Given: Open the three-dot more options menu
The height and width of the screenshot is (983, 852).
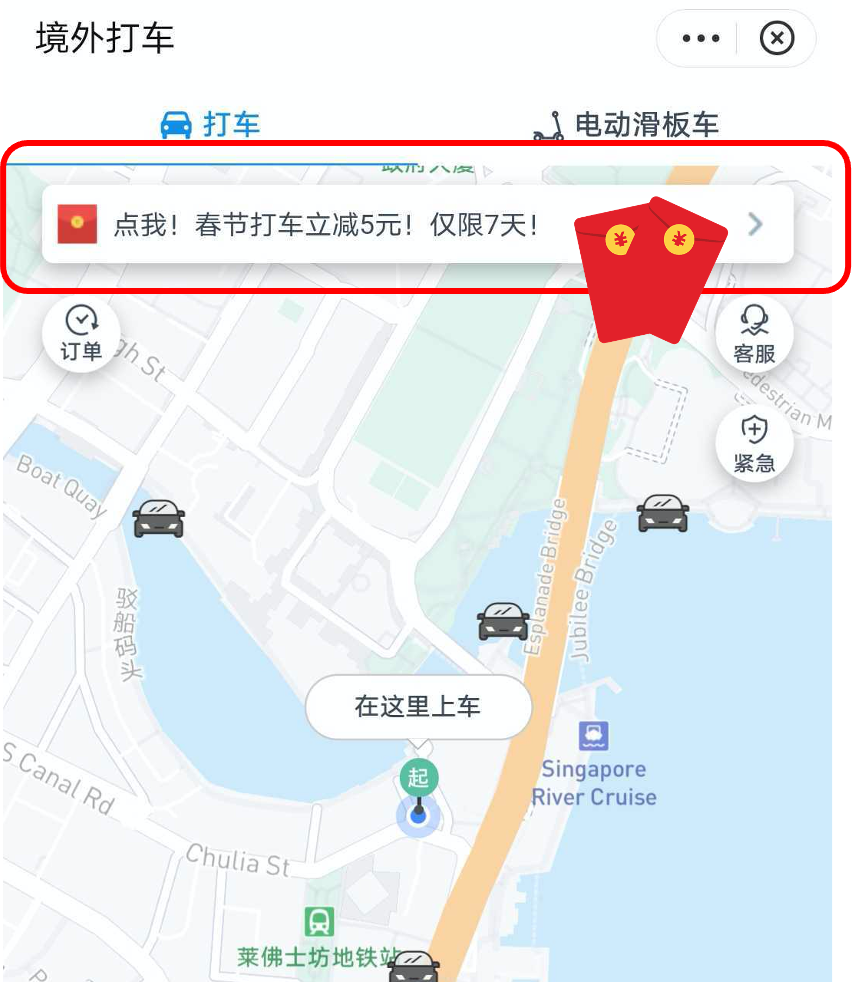Looking at the screenshot, I should pyautogui.click(x=699, y=38).
